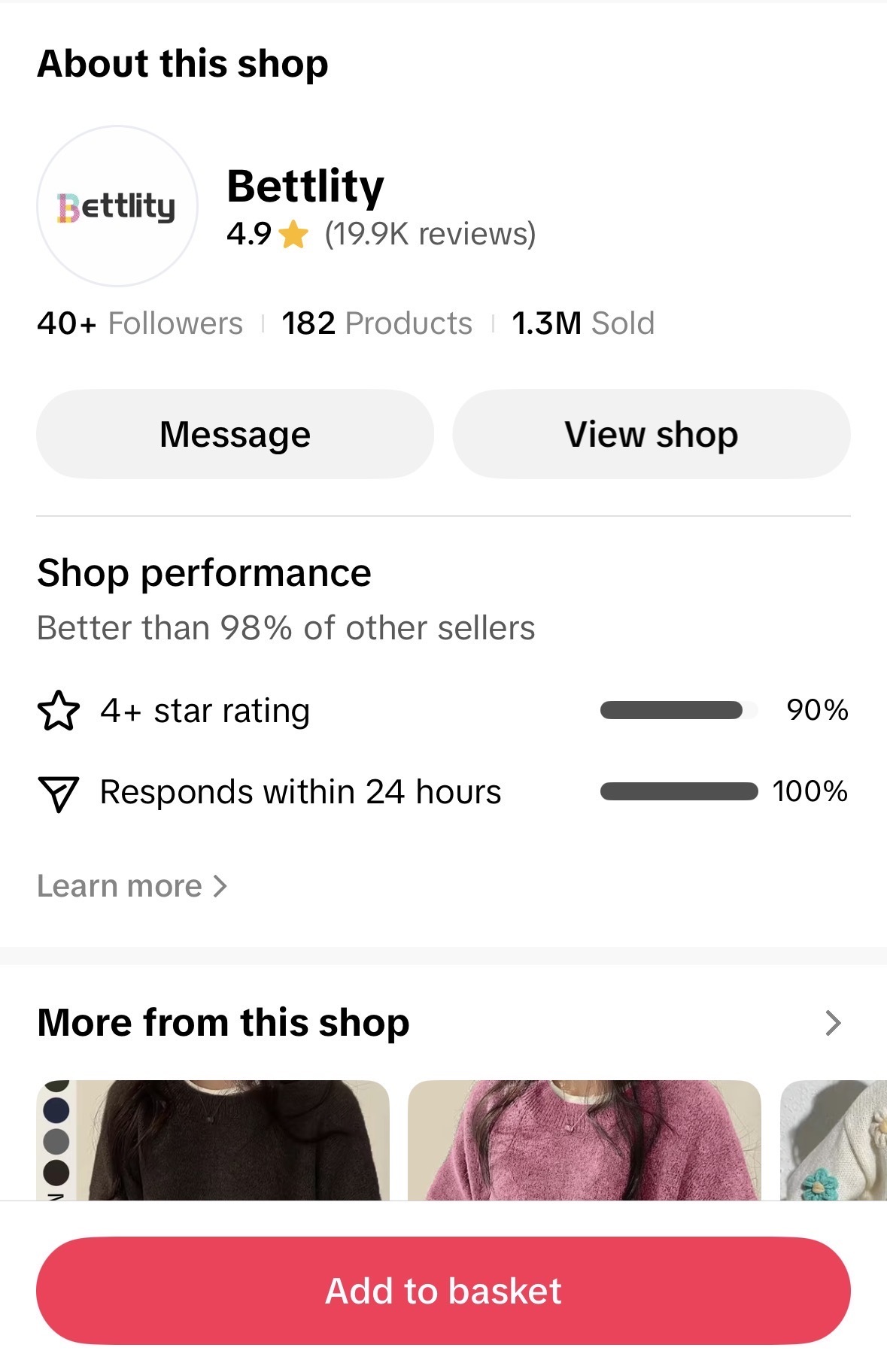
Task: Open the More from this shop arrow
Action: tap(833, 1021)
